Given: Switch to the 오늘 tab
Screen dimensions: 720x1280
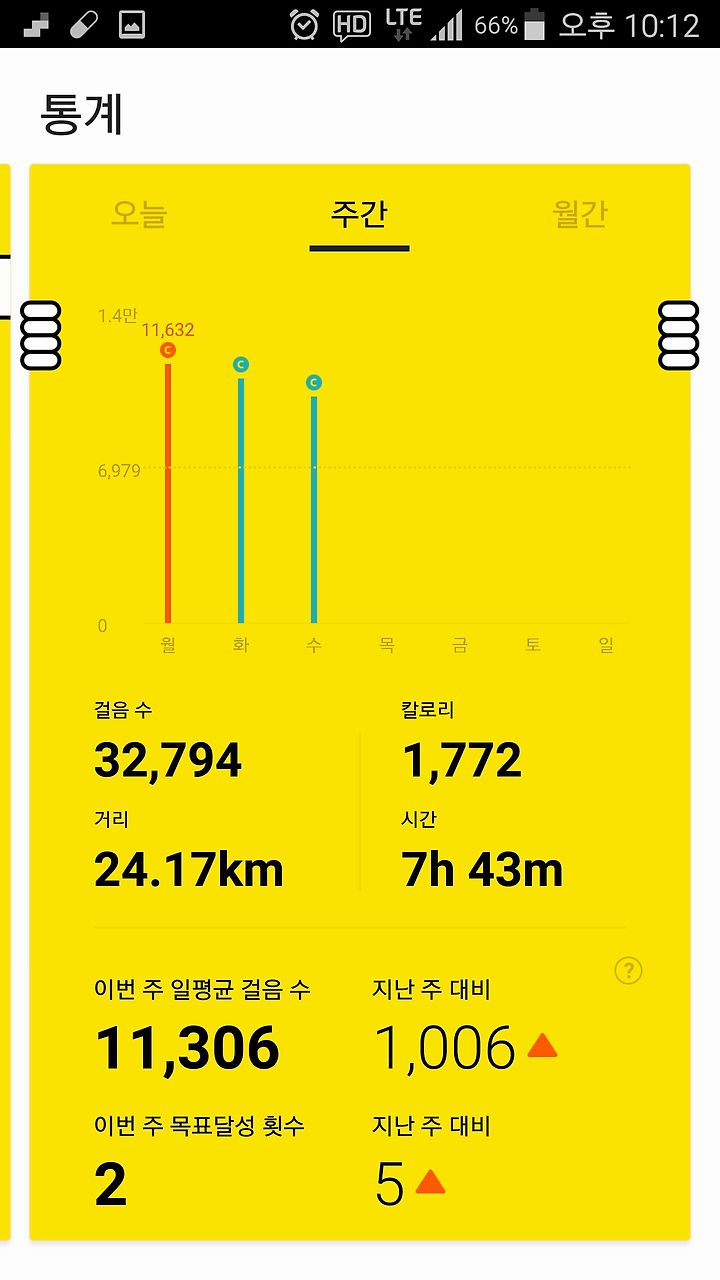Looking at the screenshot, I should point(139,214).
